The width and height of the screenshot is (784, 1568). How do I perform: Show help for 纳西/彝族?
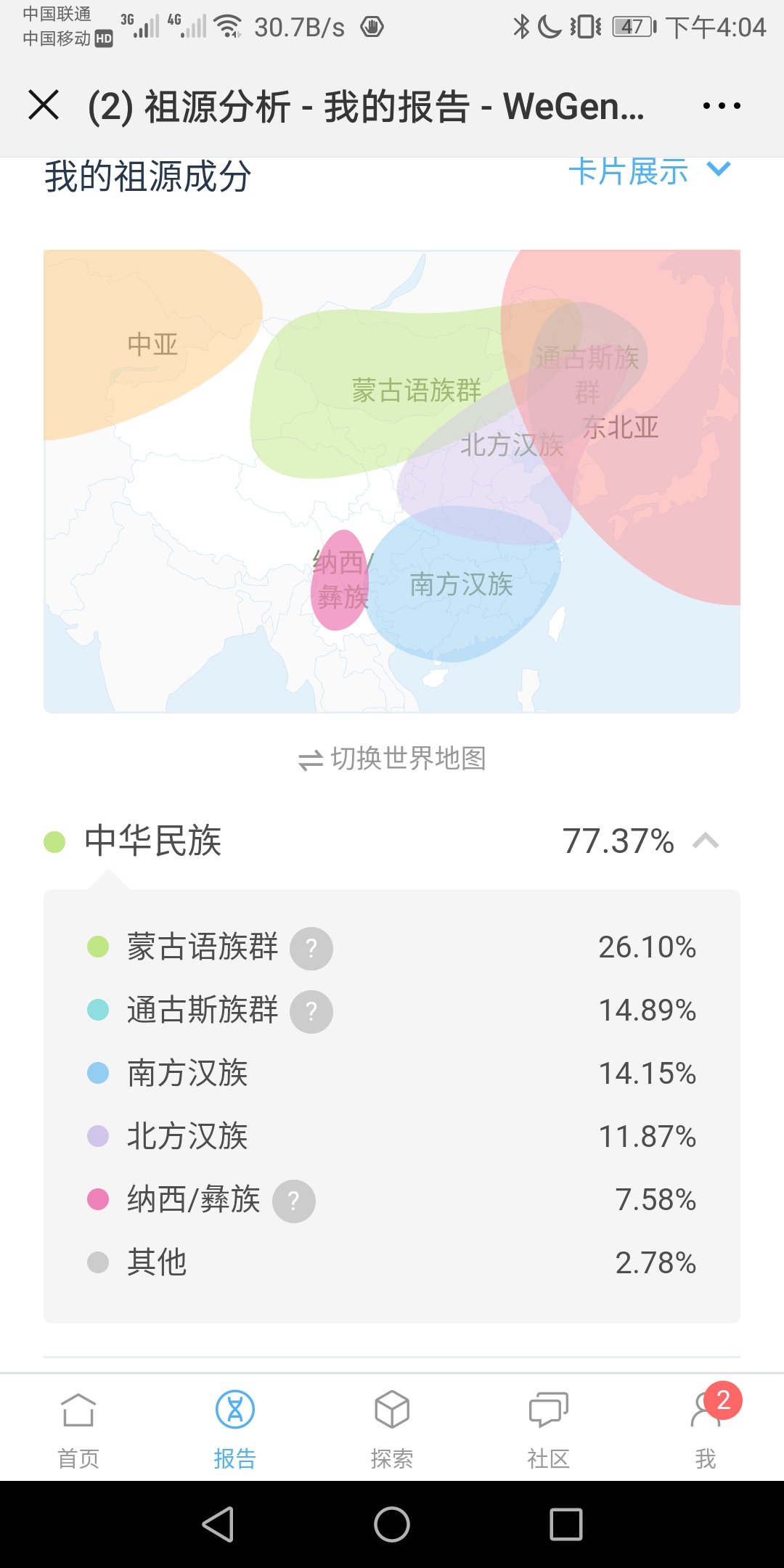click(x=294, y=1201)
